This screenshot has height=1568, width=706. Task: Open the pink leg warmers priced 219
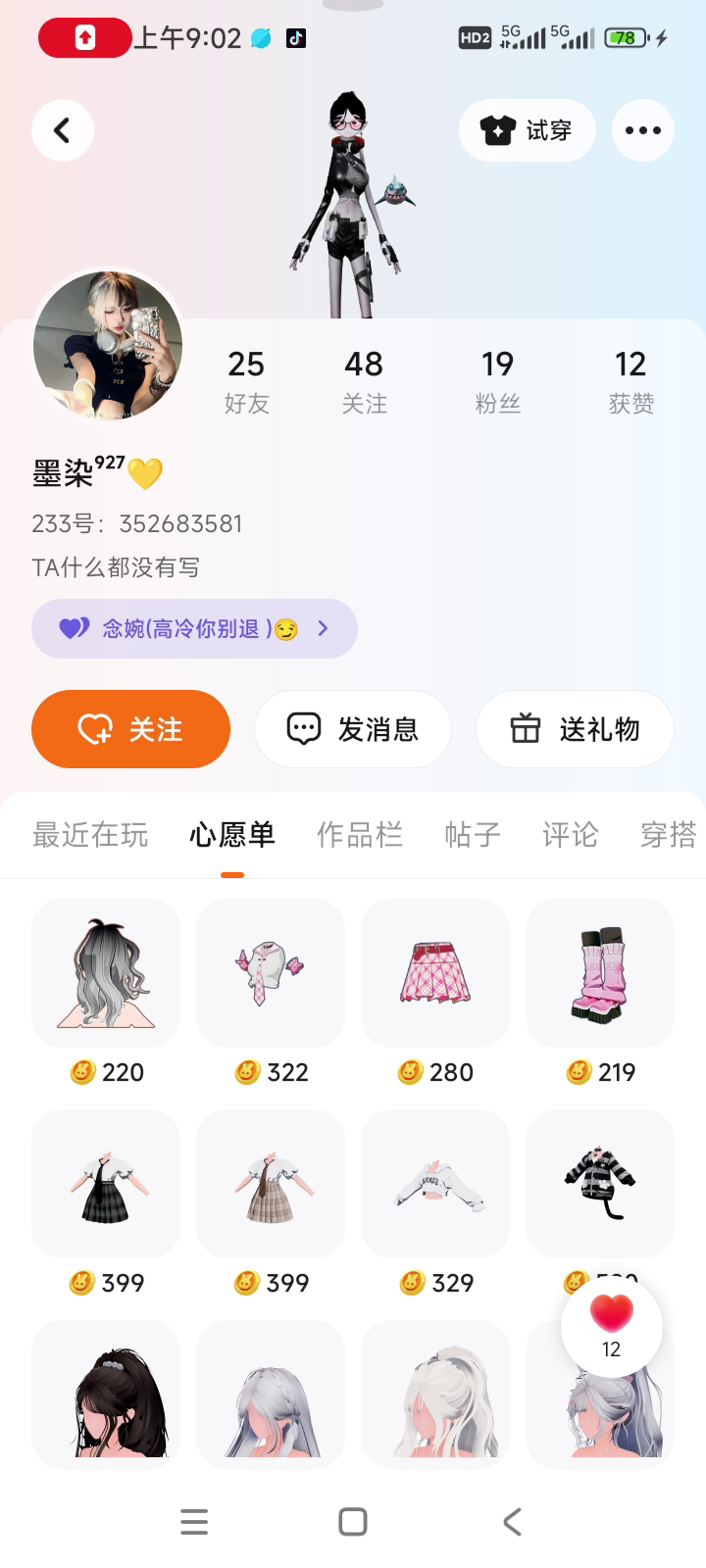point(600,973)
